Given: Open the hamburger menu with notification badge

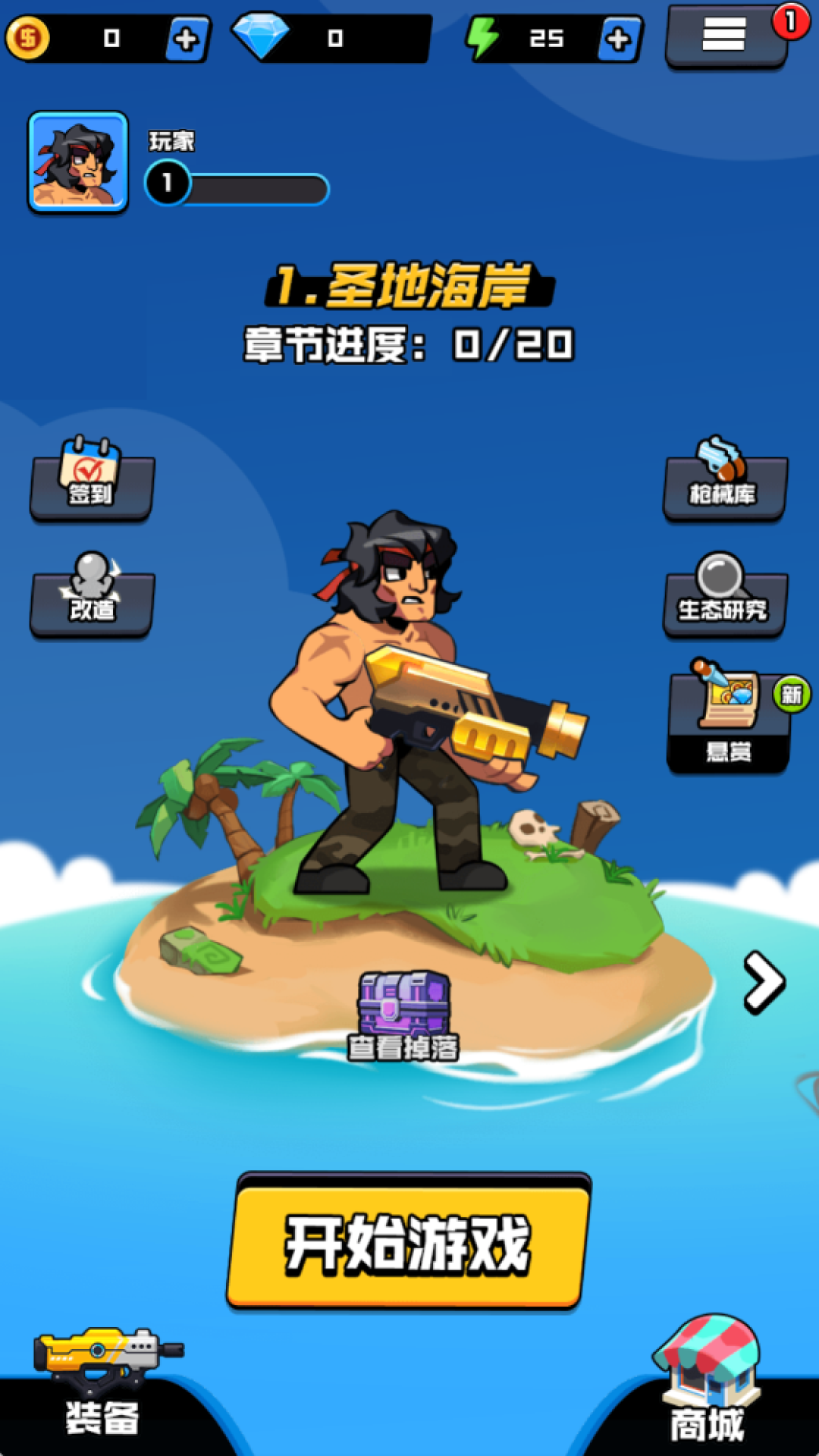Looking at the screenshot, I should [726, 36].
